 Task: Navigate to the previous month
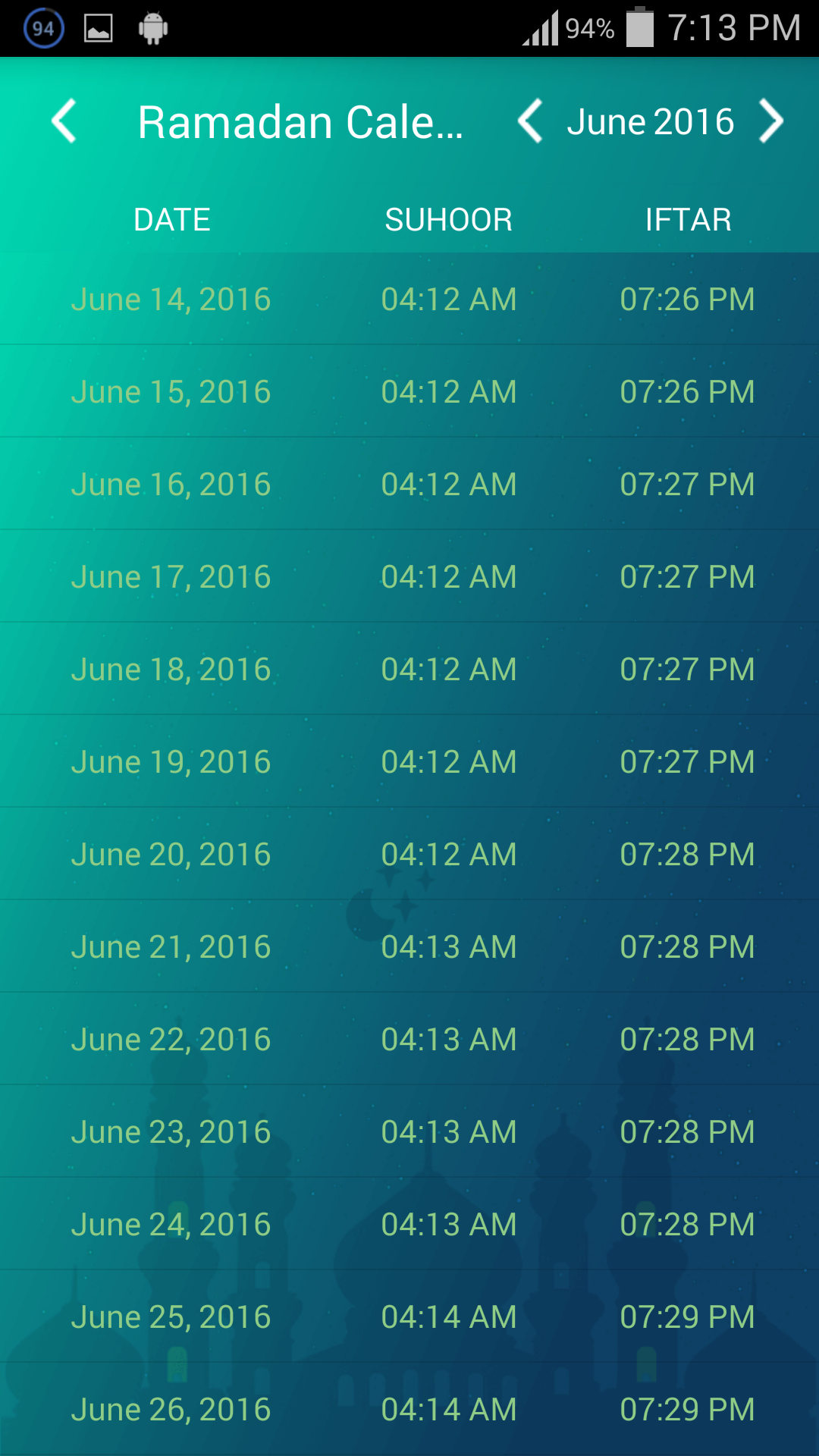coord(529,121)
